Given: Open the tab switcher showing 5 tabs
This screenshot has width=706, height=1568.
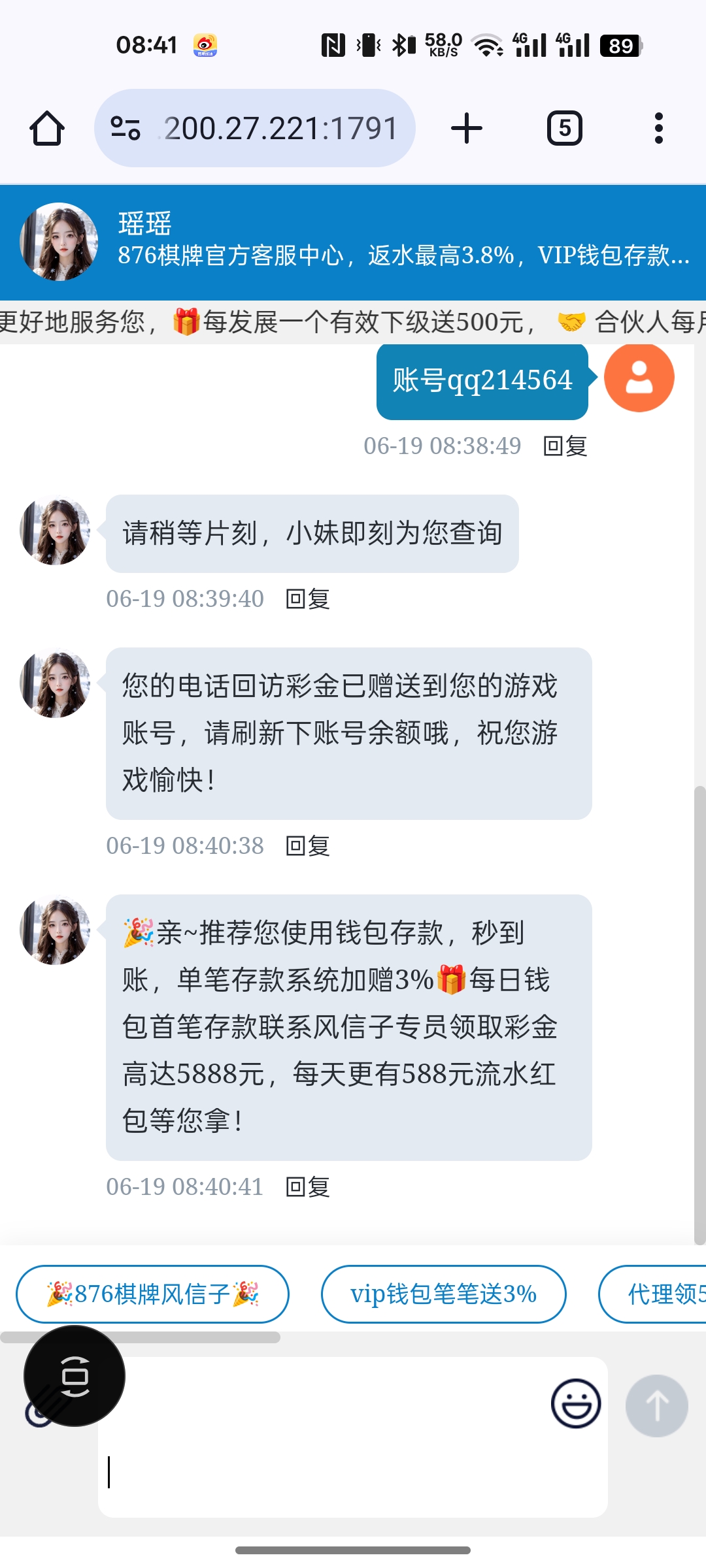Looking at the screenshot, I should (565, 129).
